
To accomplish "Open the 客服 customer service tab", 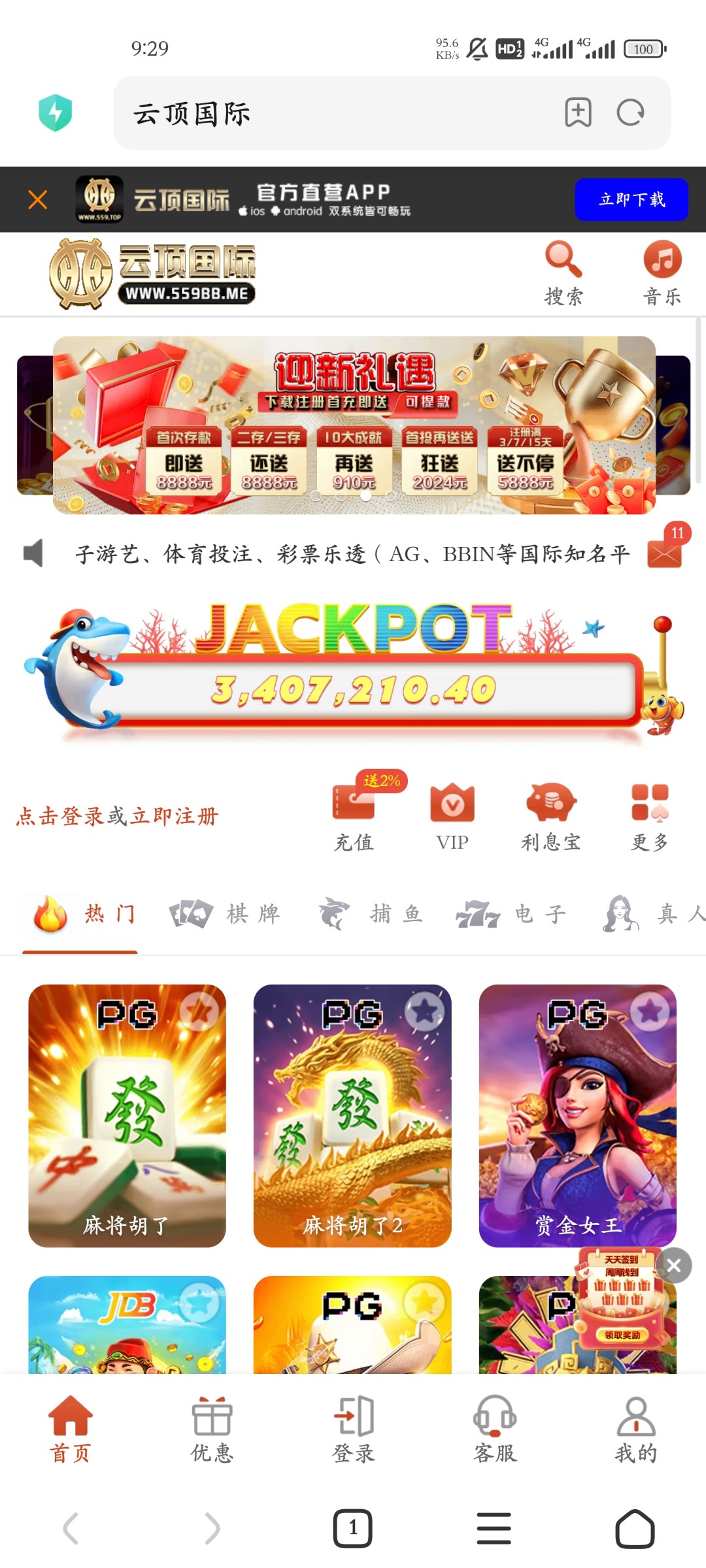I will (x=495, y=1429).
